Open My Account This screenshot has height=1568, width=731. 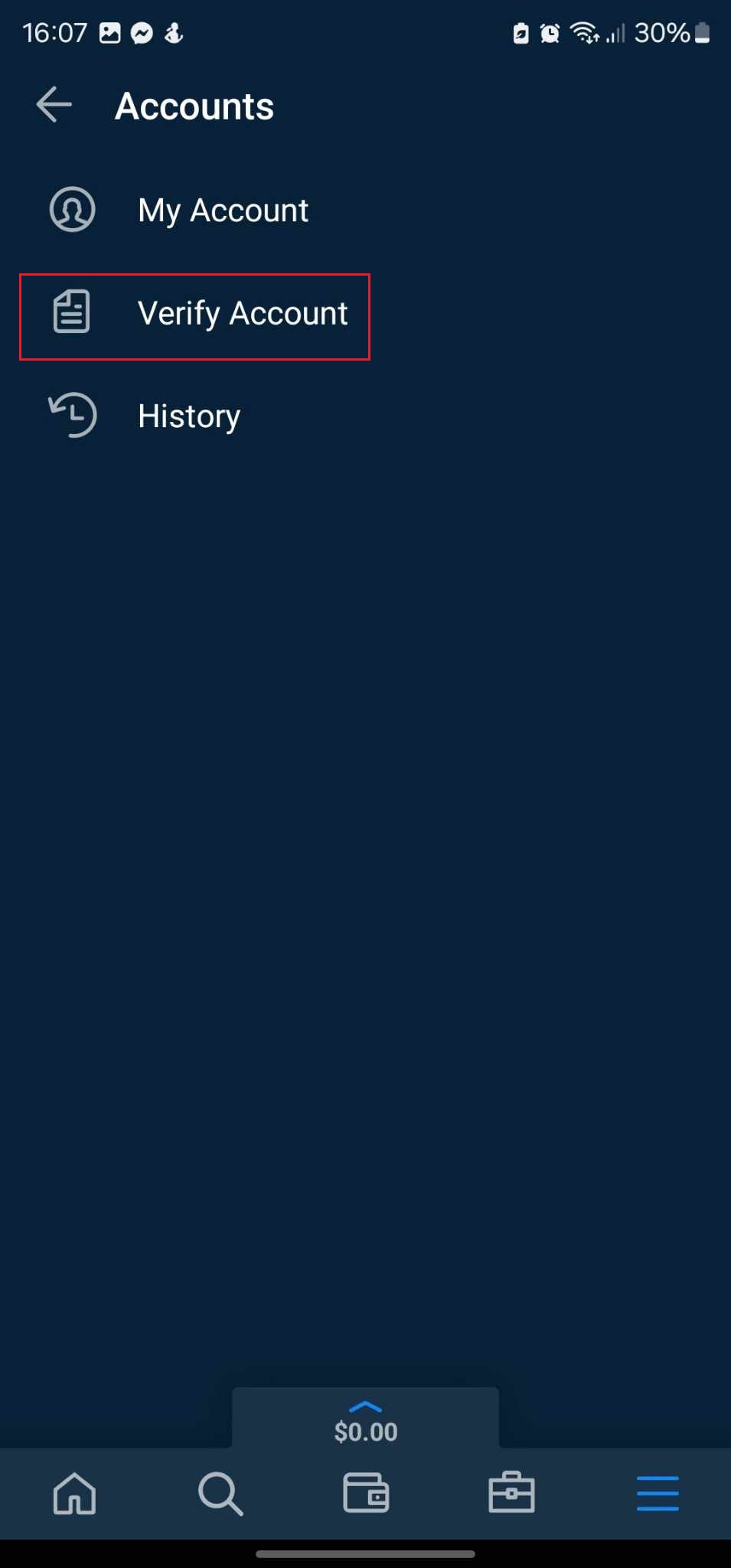[x=222, y=210]
